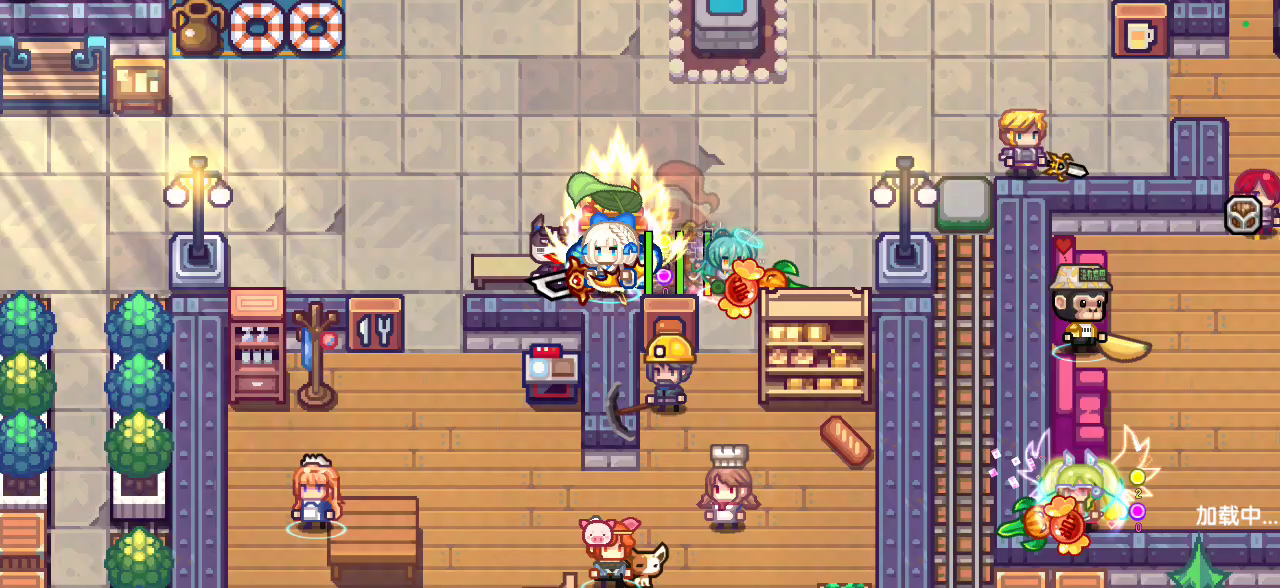
Task: Open the treasure chest icon
Action: click(x=1242, y=215)
